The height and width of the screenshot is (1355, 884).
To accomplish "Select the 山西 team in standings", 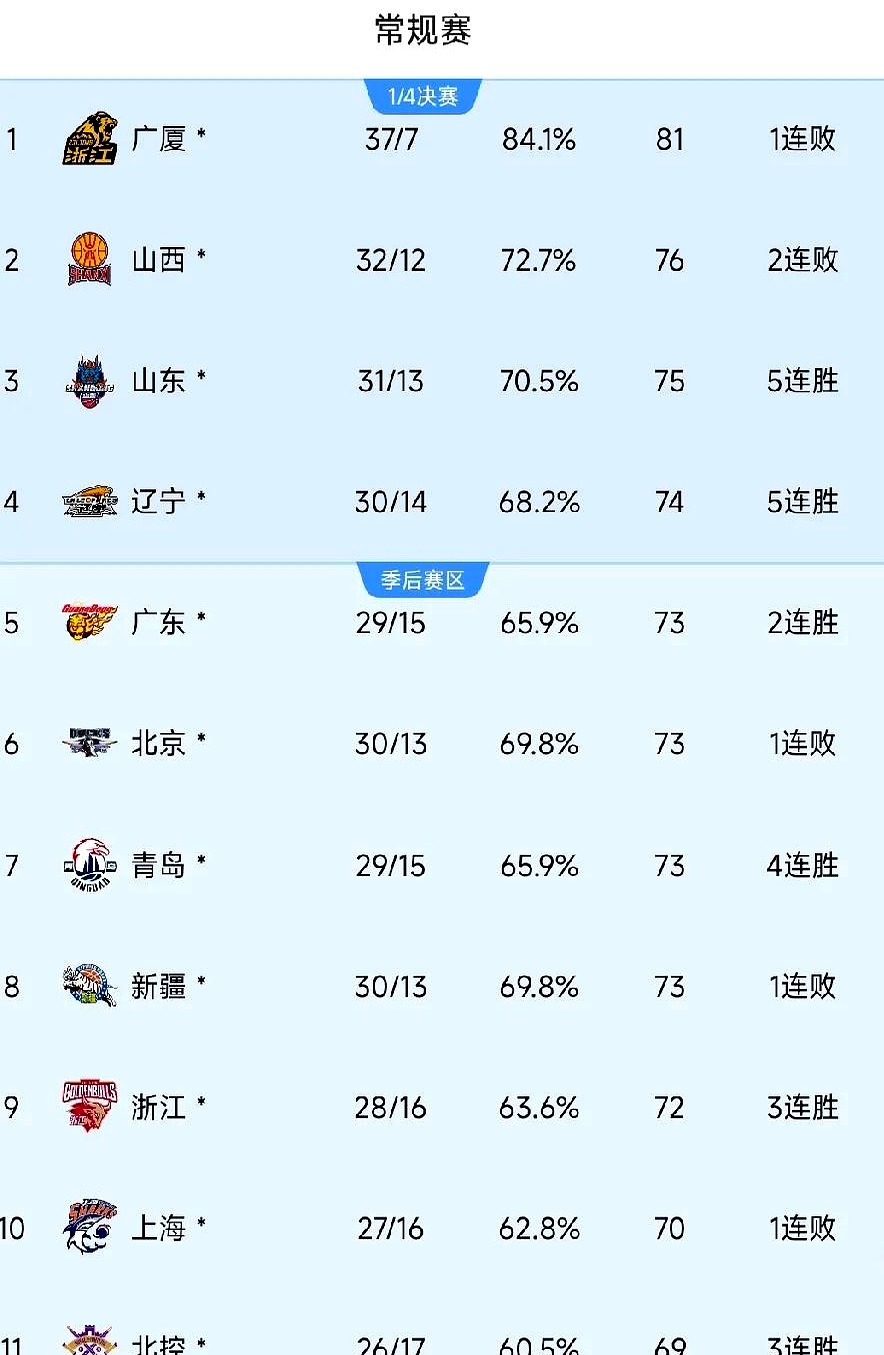I will tap(159, 261).
